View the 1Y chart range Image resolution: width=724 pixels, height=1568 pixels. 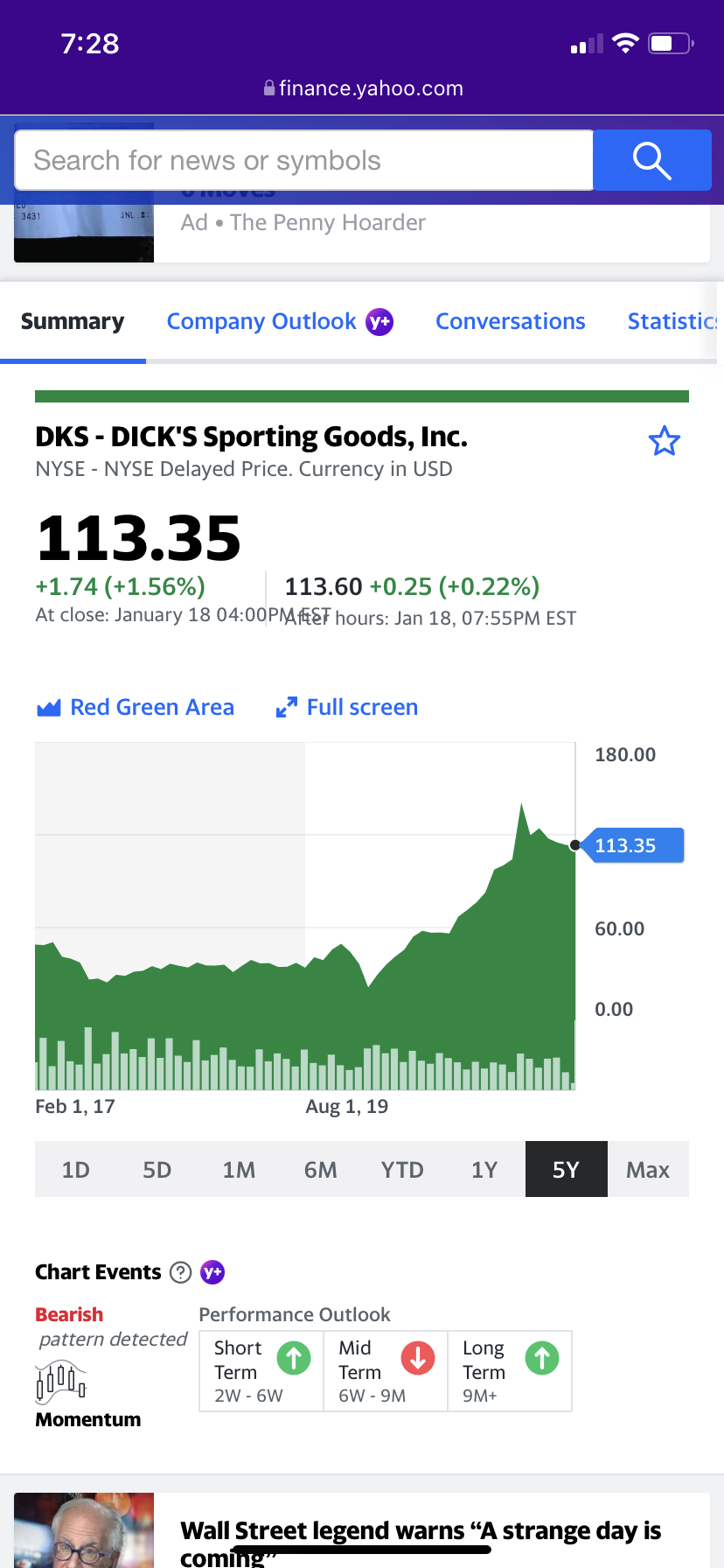484,1170
